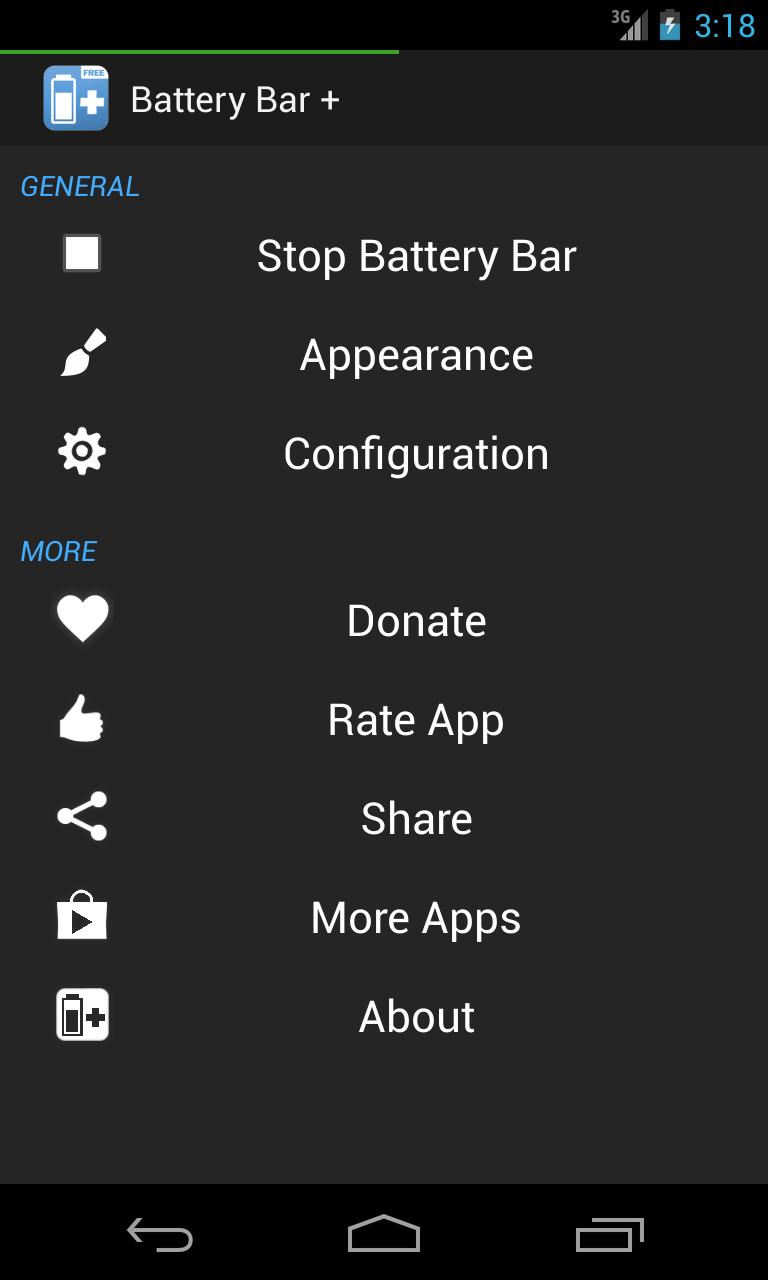
Task: Tap the thumbs-up Rate App icon
Action: [81, 717]
